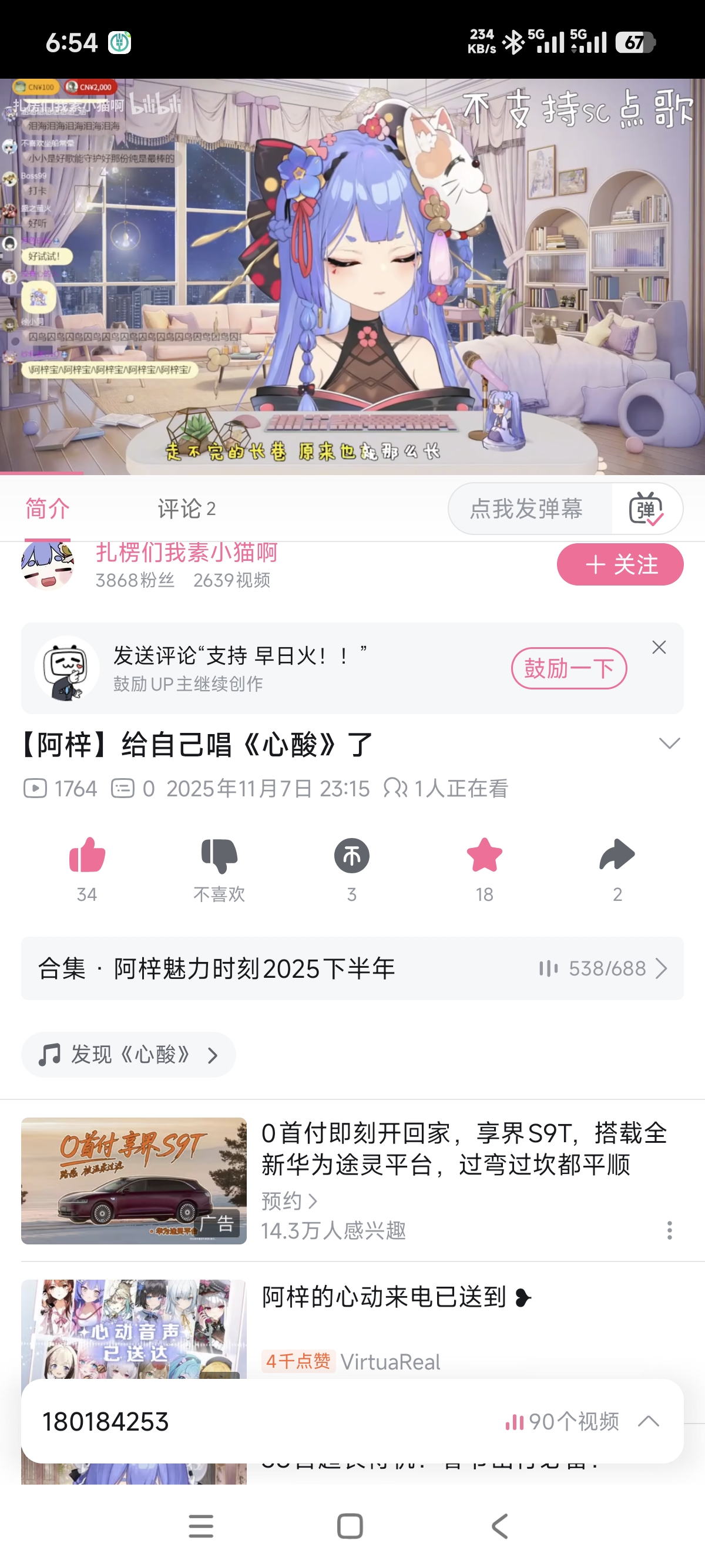Switch to the 评论 tab
The width and height of the screenshot is (705, 1568).
tap(186, 508)
